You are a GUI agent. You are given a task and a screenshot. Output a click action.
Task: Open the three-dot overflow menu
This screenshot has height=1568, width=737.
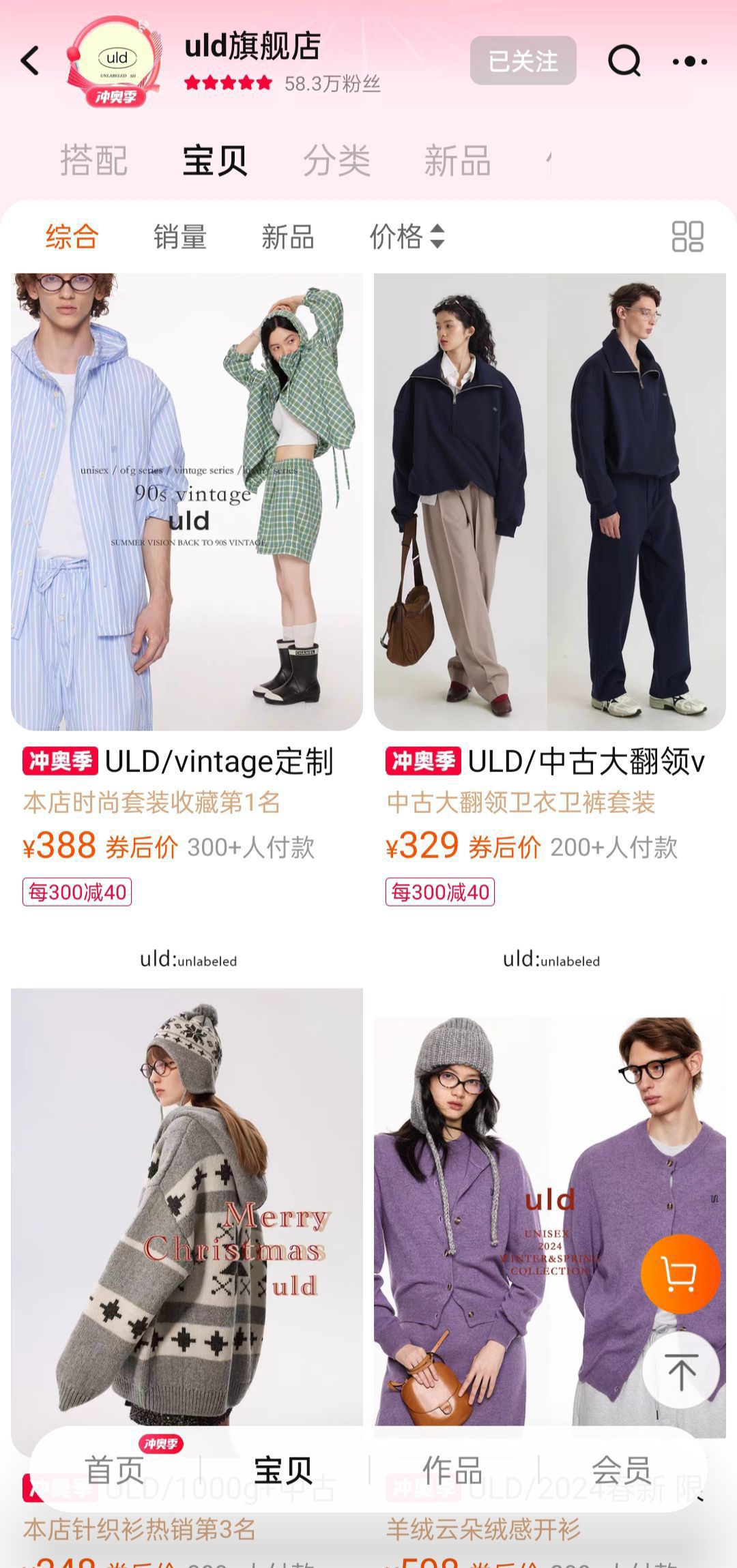(689, 61)
